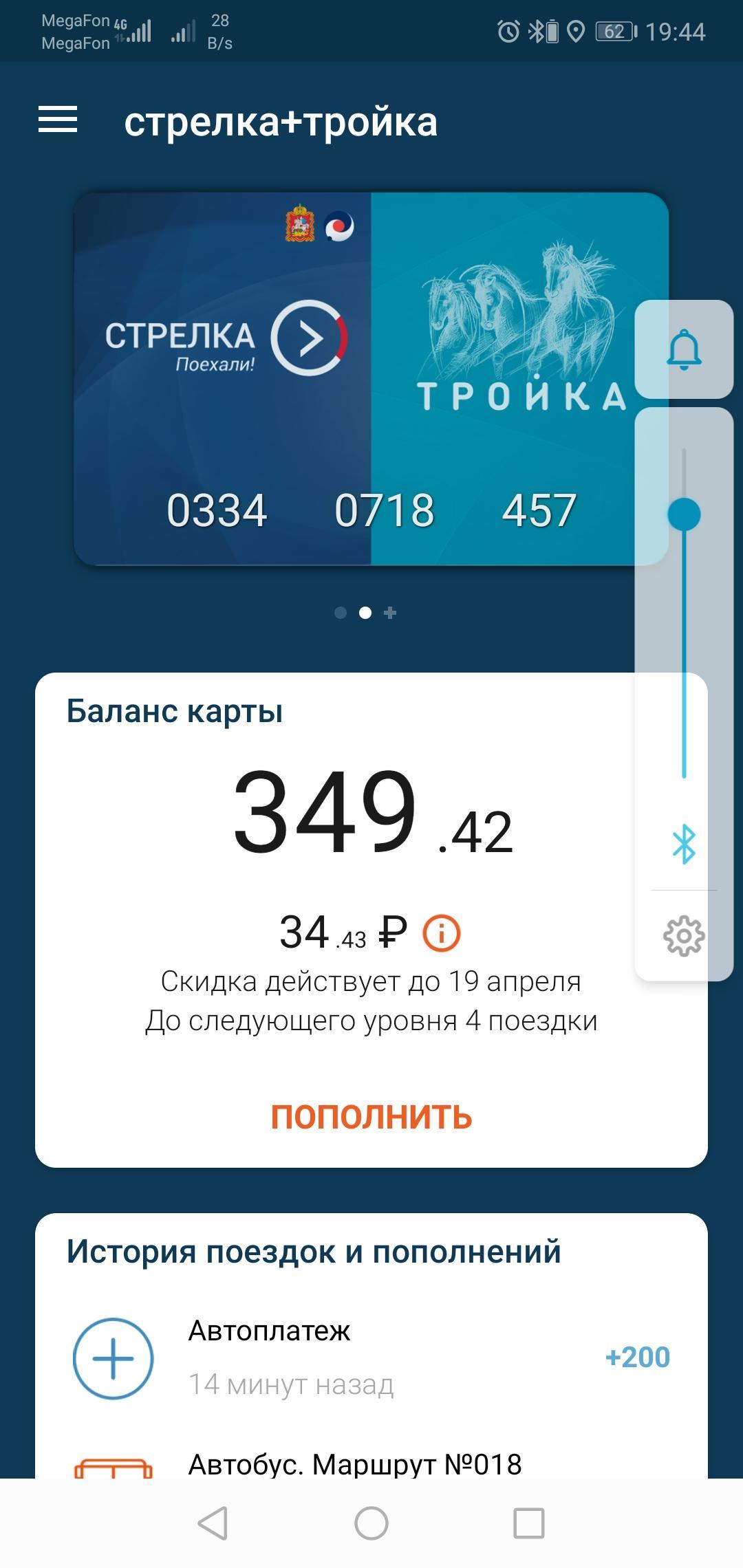Open the hamburger drawer menu
This screenshot has width=743, height=1568.
tap(58, 120)
